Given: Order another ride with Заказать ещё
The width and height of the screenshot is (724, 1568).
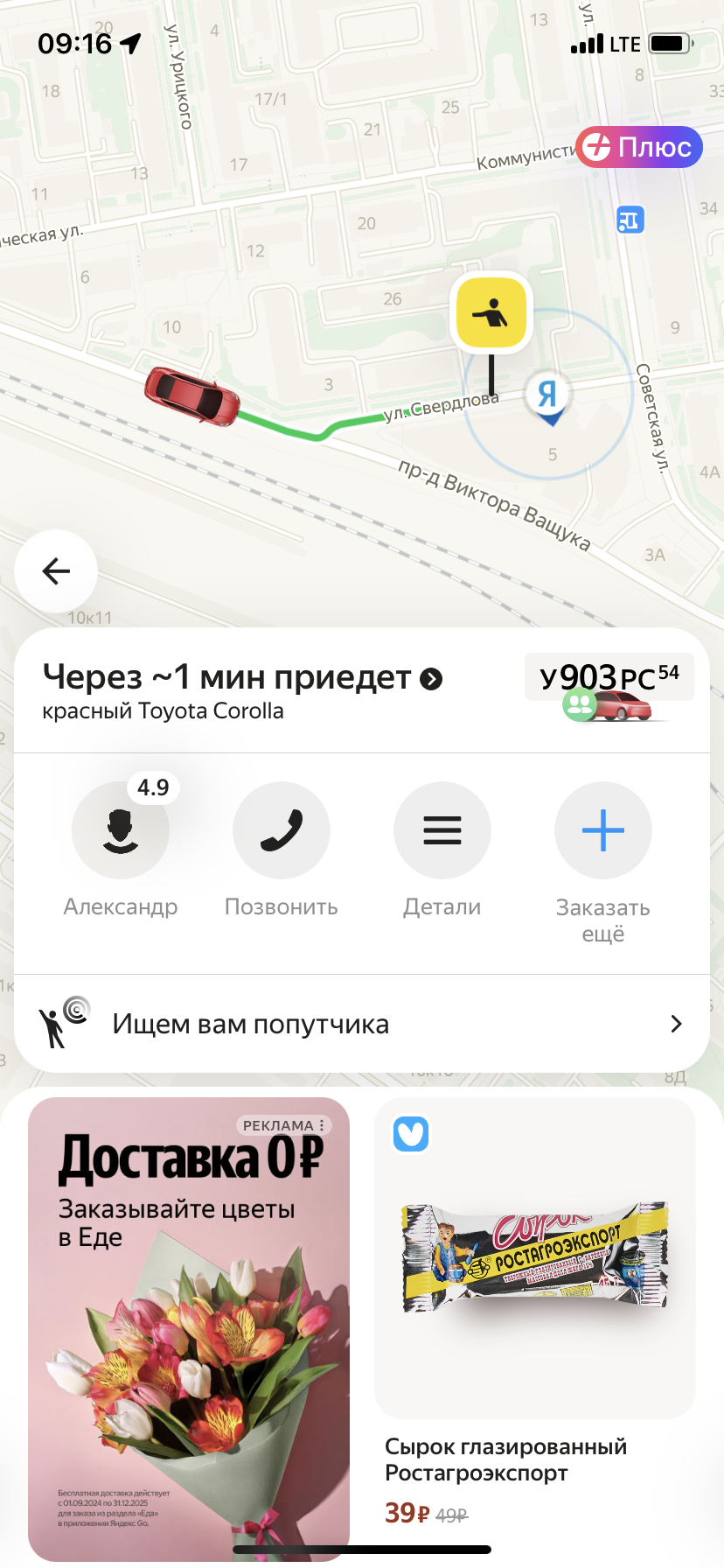Looking at the screenshot, I should [603, 830].
